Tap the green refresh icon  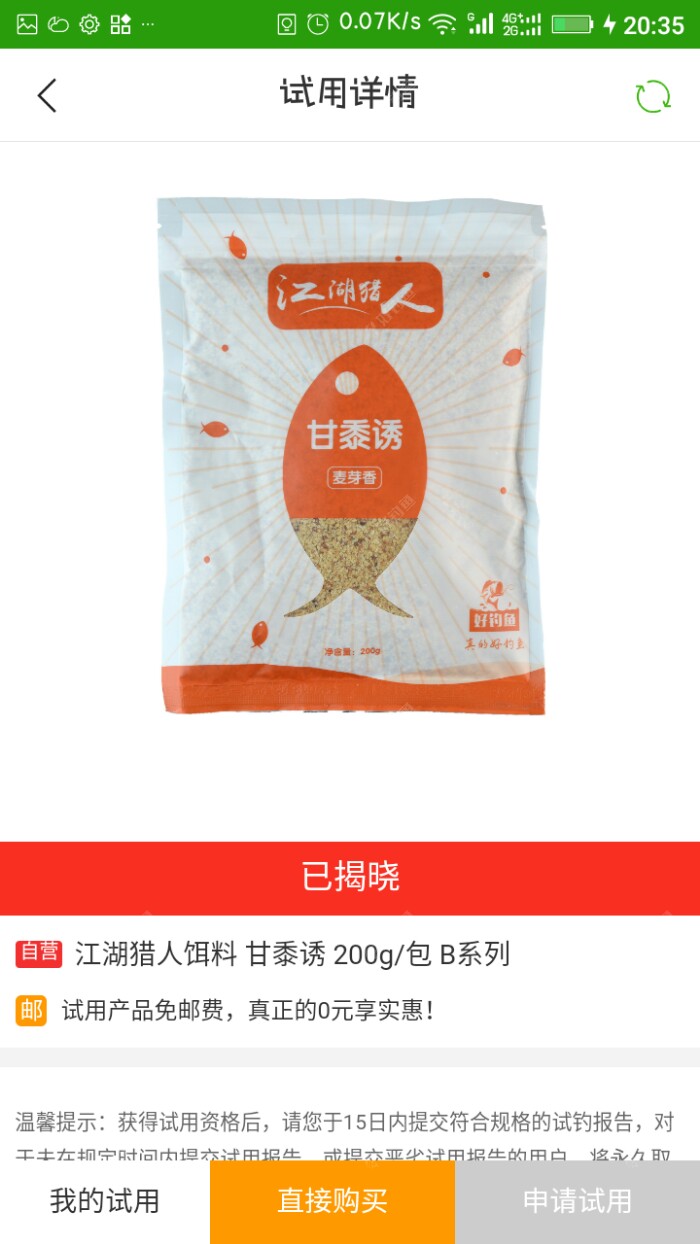(653, 96)
